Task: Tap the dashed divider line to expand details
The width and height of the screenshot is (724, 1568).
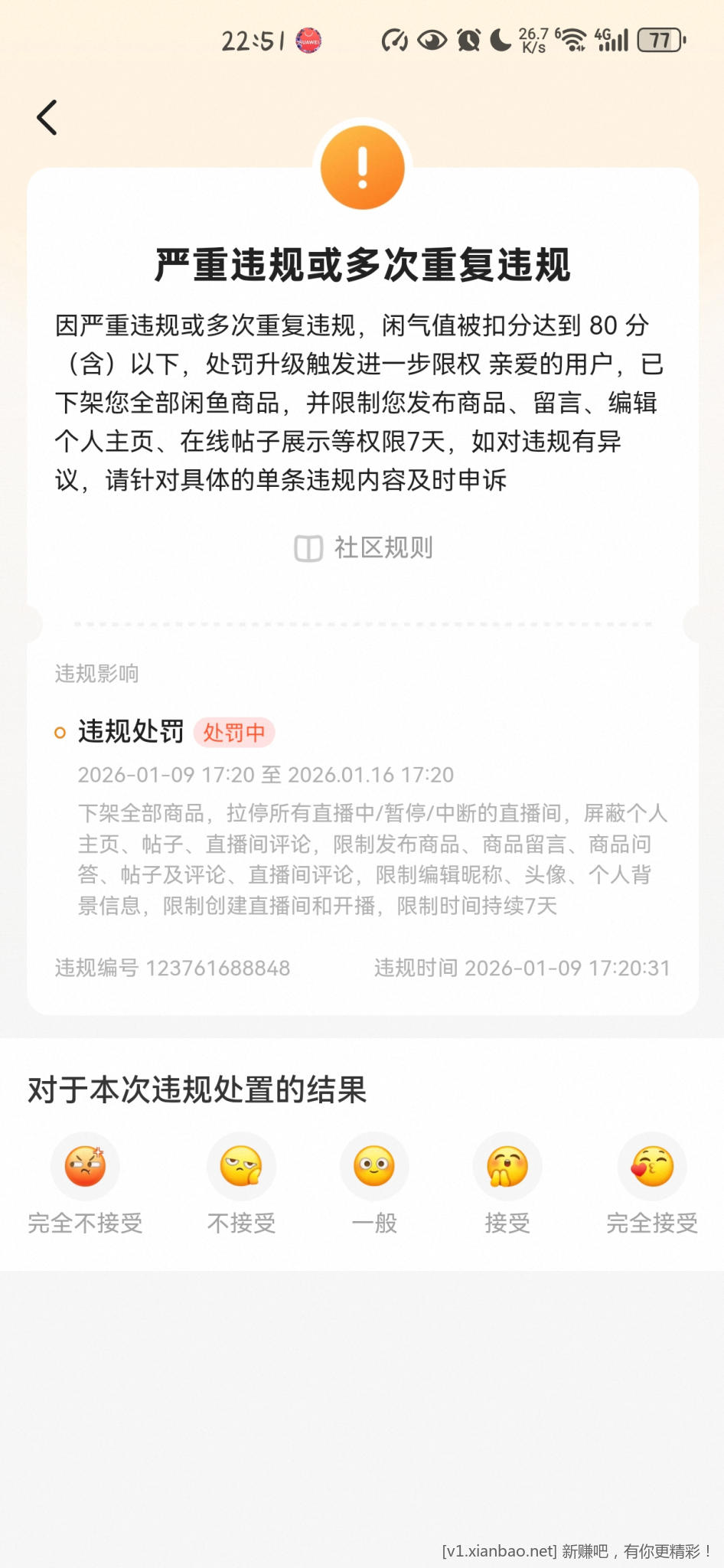Action: point(362,622)
